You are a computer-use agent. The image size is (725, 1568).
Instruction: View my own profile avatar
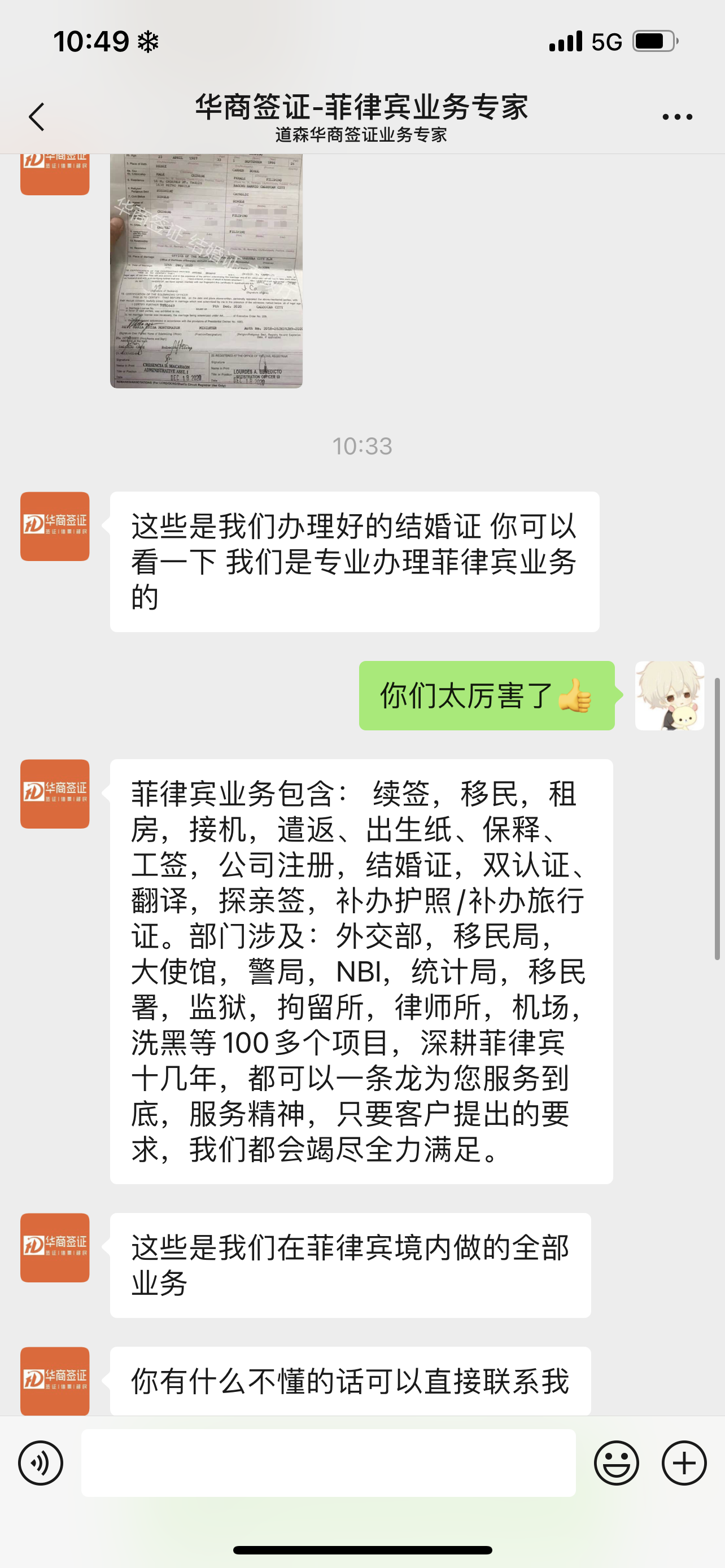pos(669,695)
